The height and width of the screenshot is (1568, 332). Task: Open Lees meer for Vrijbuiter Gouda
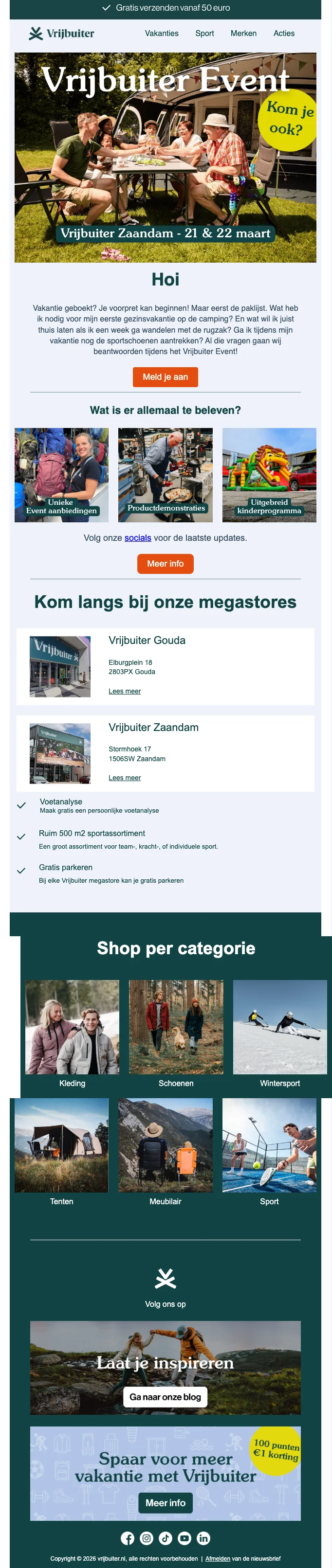(x=124, y=691)
